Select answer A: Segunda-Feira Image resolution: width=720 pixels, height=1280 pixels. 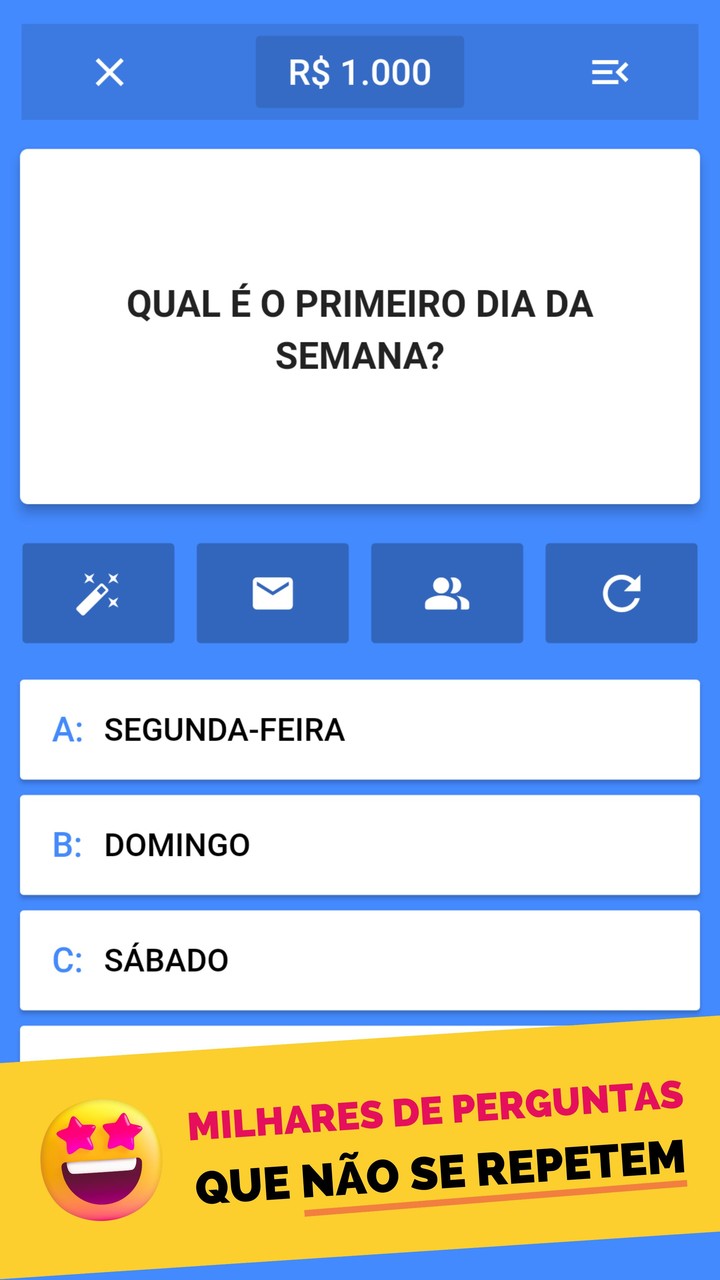click(x=359, y=729)
